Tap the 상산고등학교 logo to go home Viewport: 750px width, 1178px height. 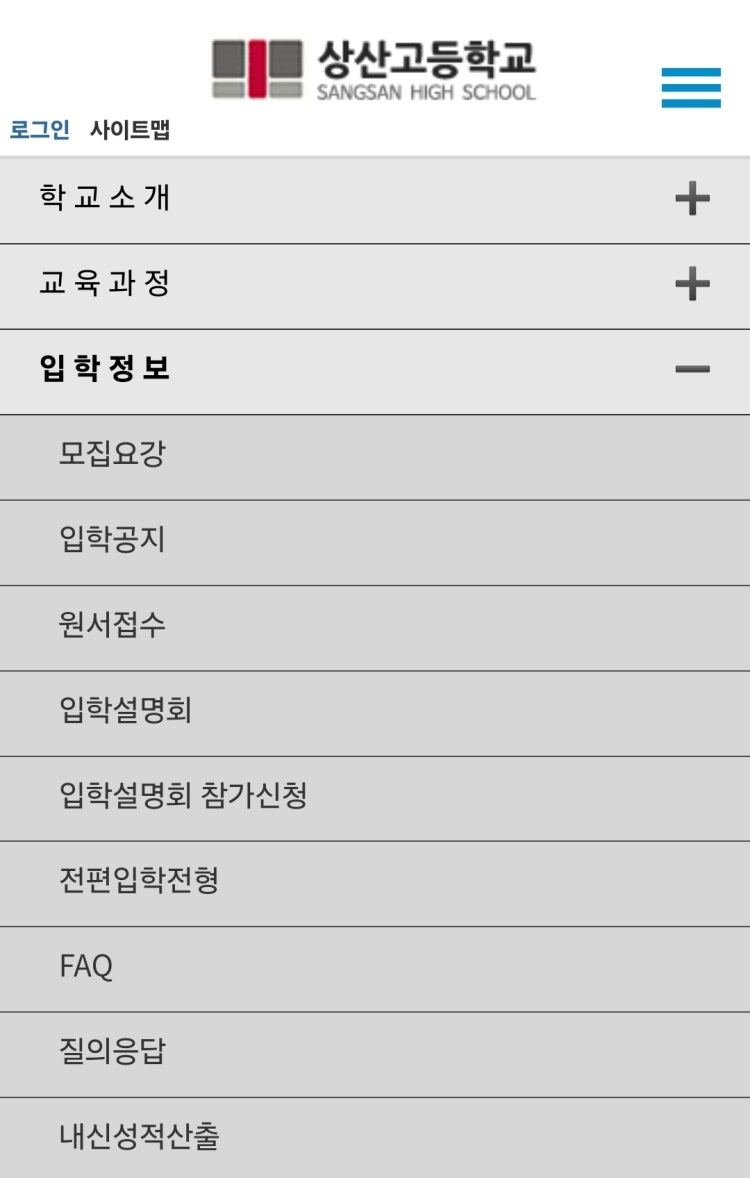click(374, 70)
